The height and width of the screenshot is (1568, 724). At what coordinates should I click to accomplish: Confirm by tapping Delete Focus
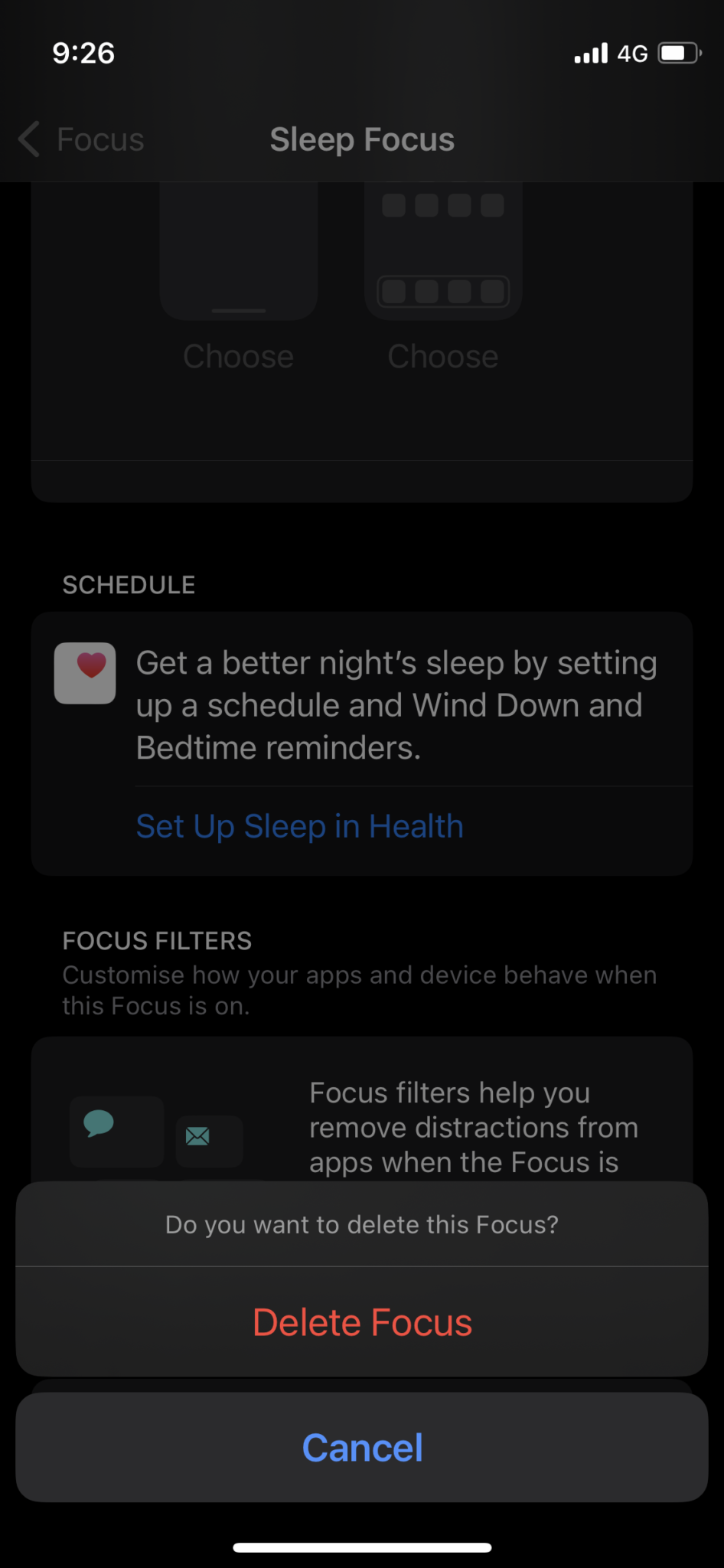pyautogui.click(x=362, y=1321)
